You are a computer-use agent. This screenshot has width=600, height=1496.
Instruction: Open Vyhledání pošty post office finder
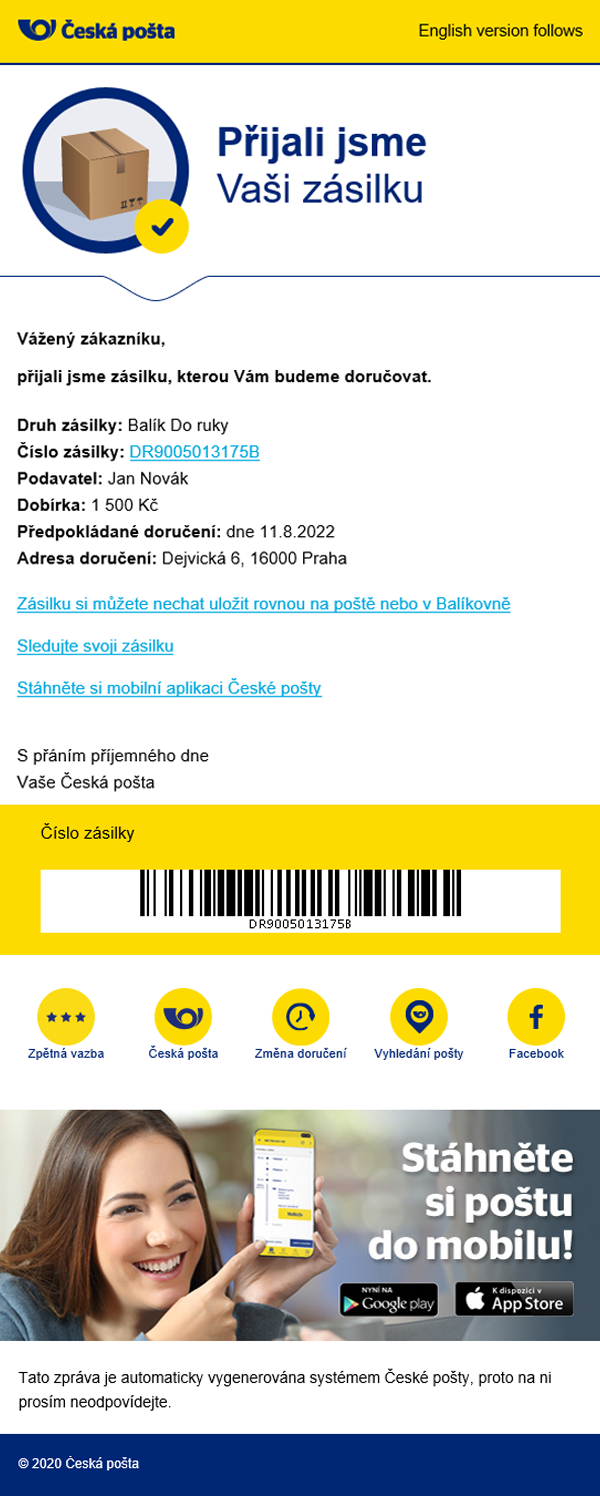pyautogui.click(x=418, y=1017)
